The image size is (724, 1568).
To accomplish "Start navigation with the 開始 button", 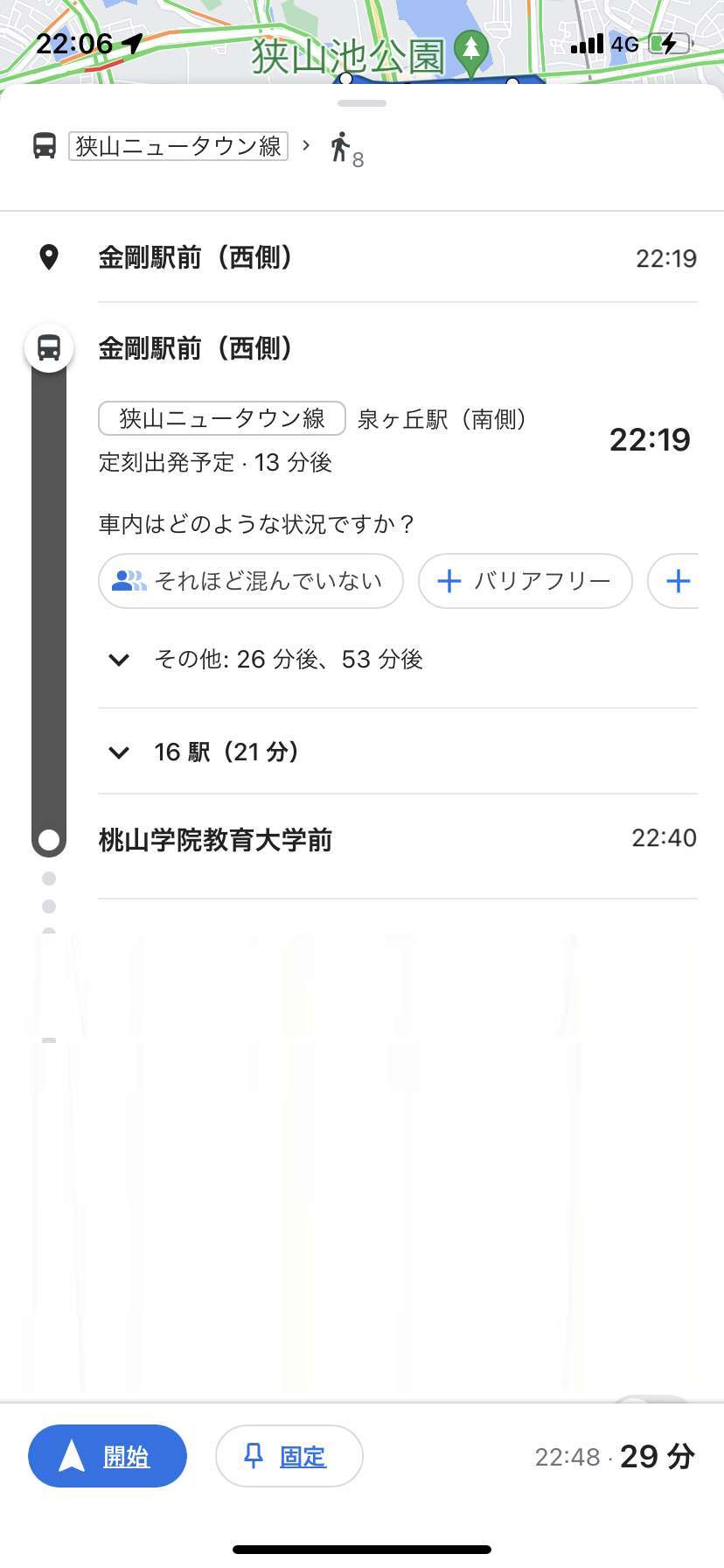I will point(108,1456).
